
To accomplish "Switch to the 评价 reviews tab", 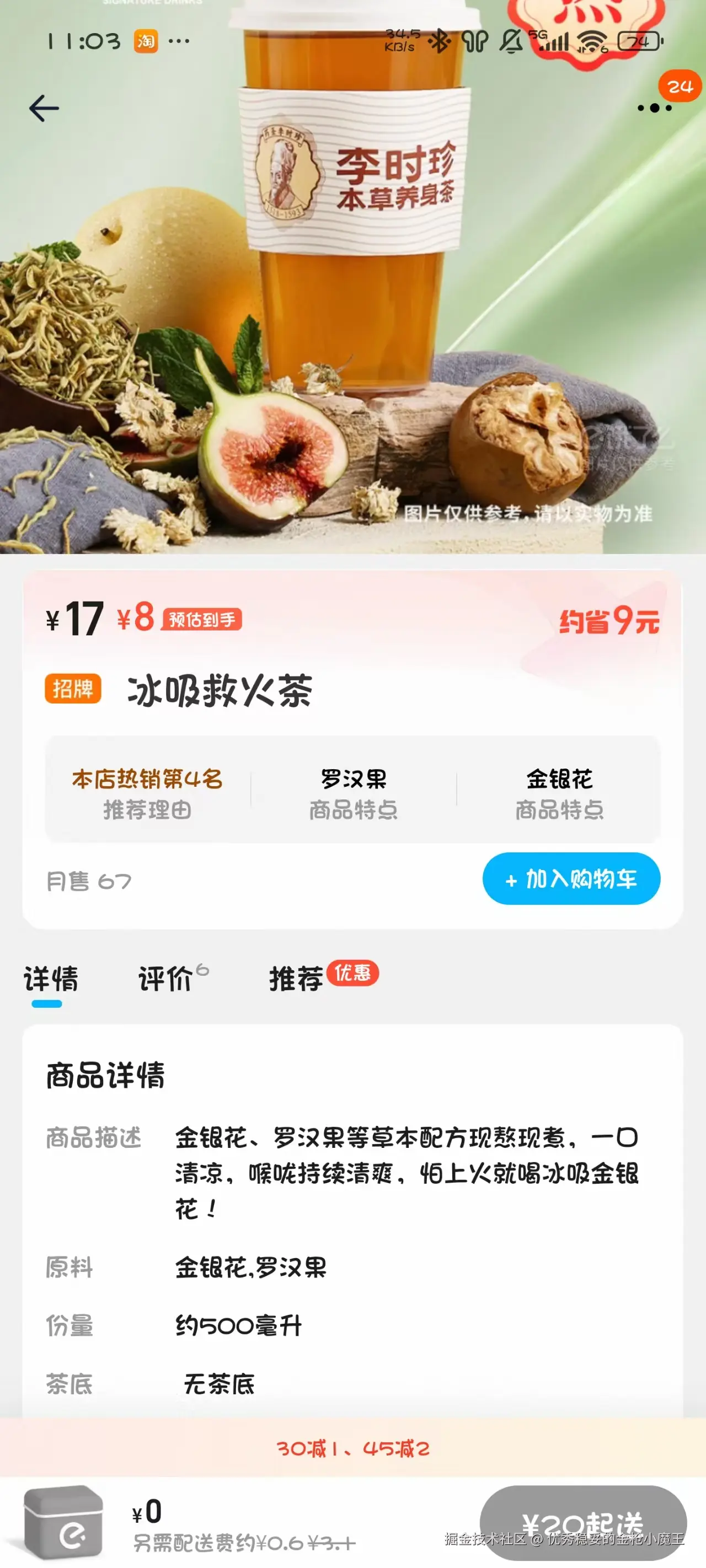I will 162,978.
